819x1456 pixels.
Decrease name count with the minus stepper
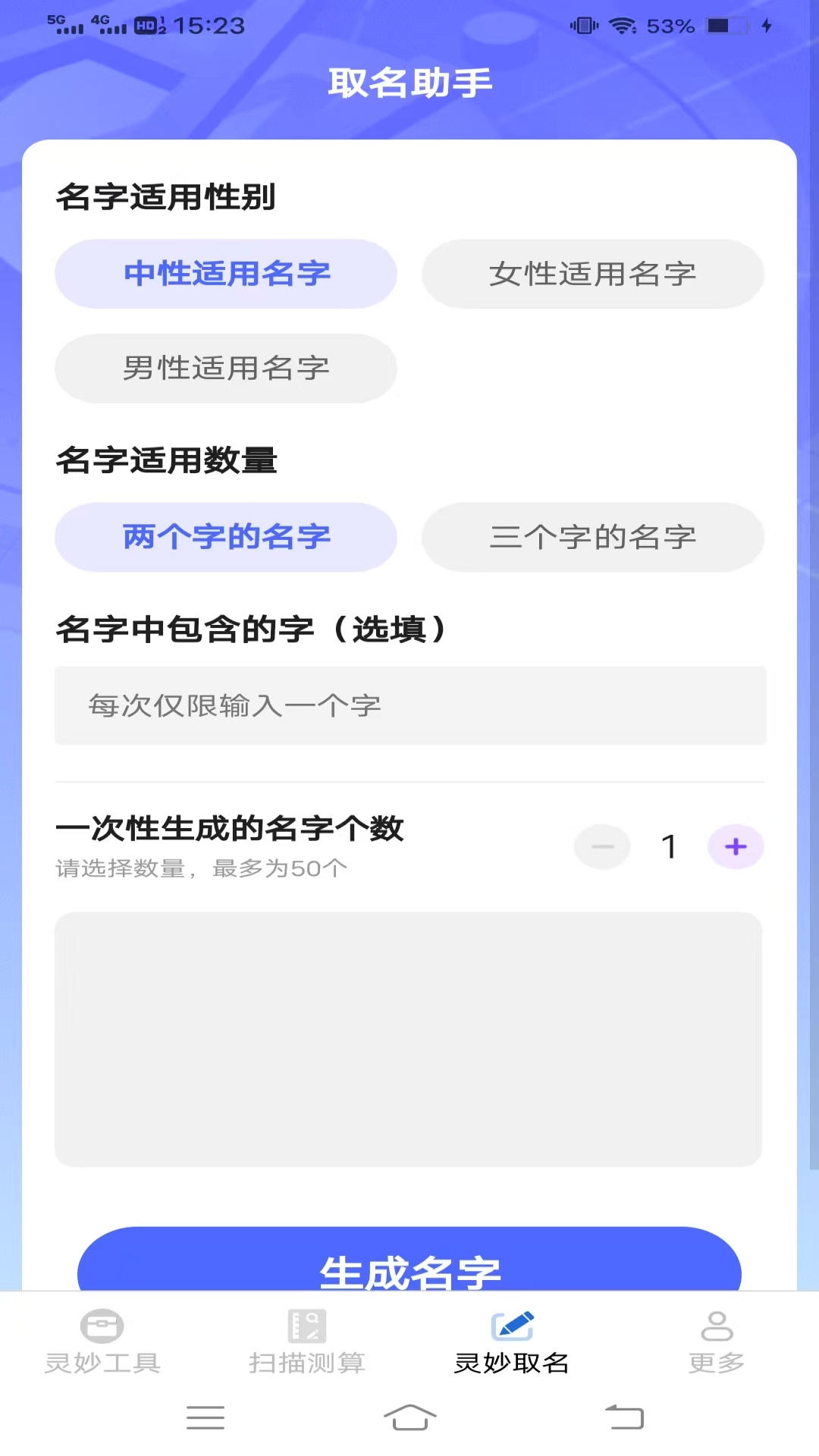click(603, 846)
